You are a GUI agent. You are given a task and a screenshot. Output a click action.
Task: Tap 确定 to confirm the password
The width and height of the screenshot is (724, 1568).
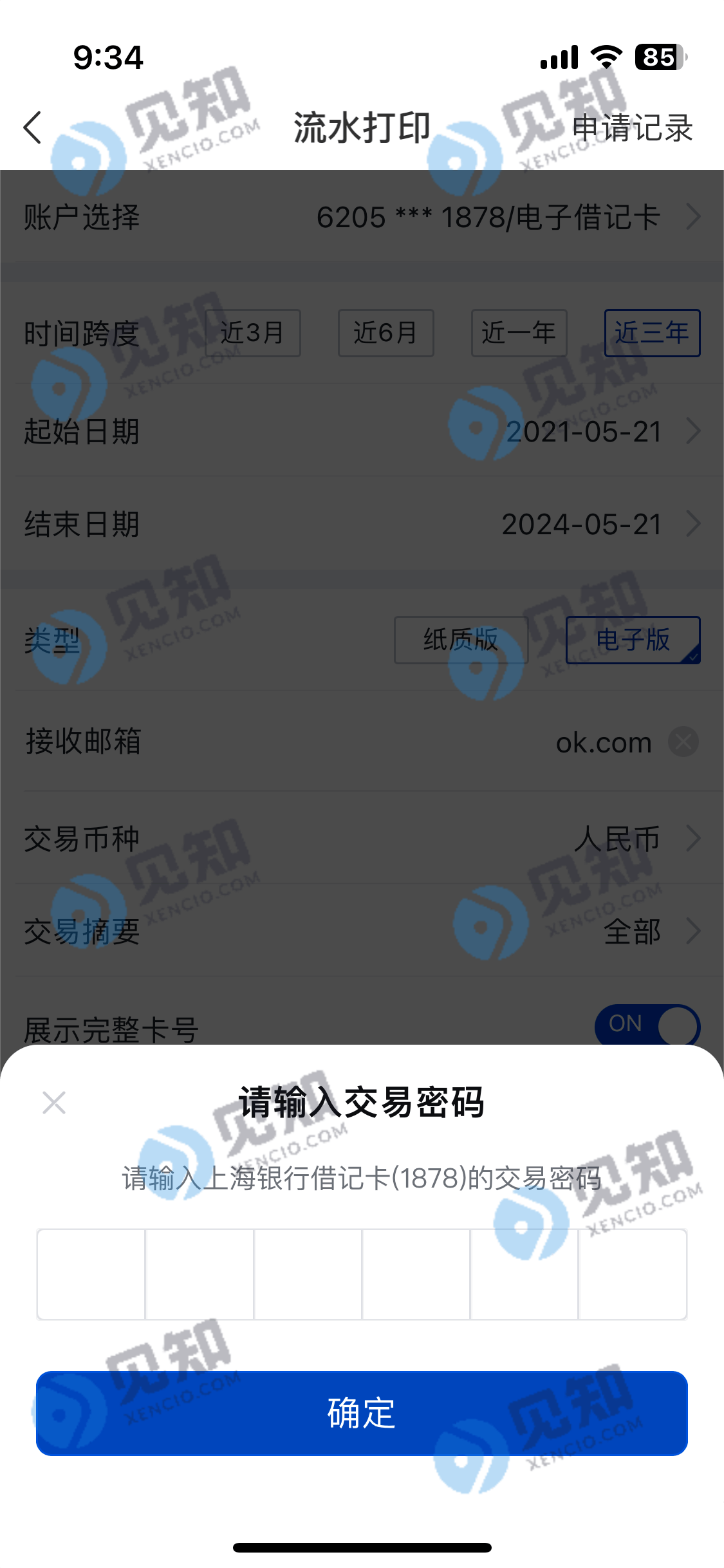tap(362, 1413)
